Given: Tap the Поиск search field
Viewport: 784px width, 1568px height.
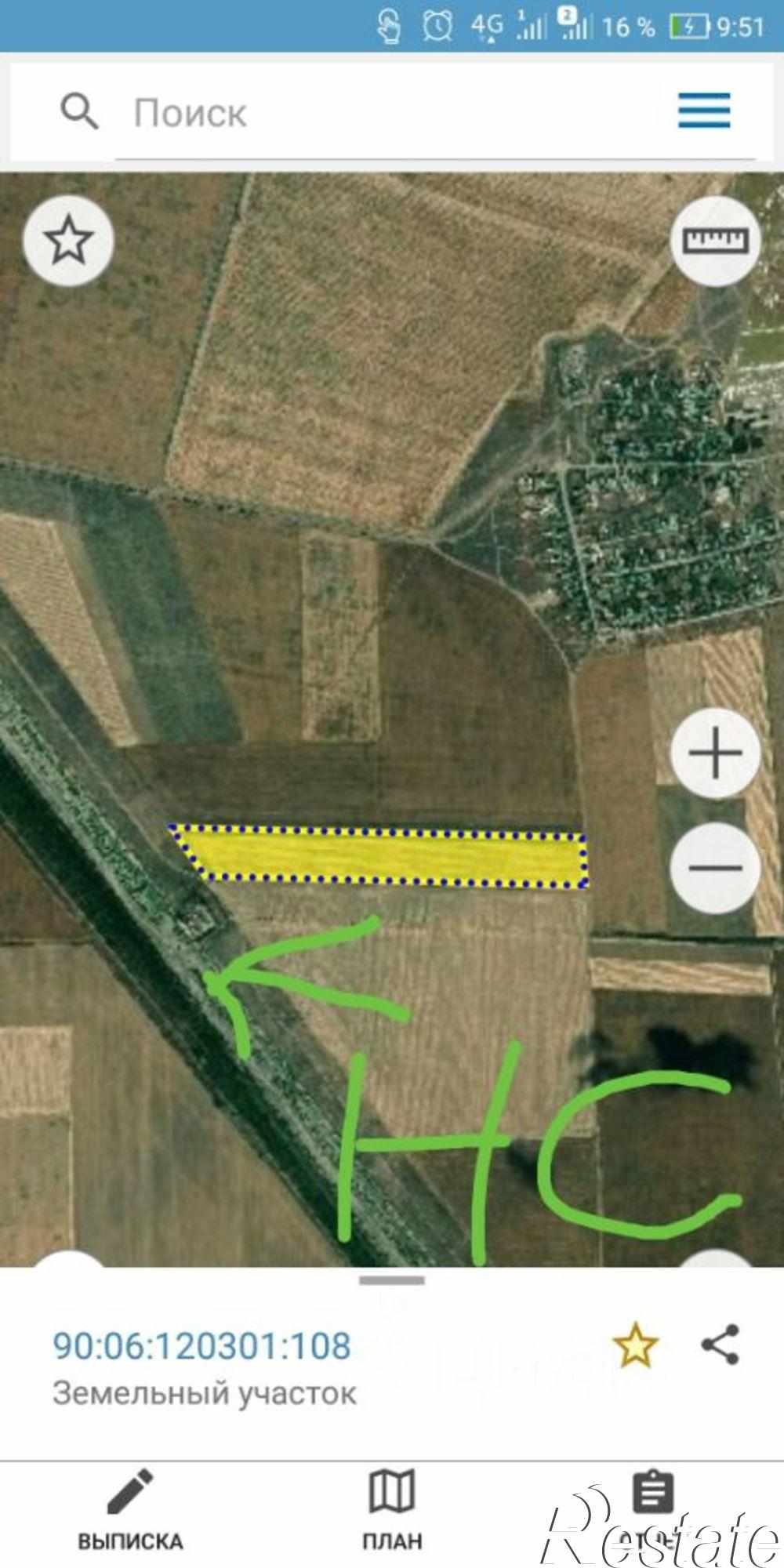Looking at the screenshot, I should click(x=392, y=114).
